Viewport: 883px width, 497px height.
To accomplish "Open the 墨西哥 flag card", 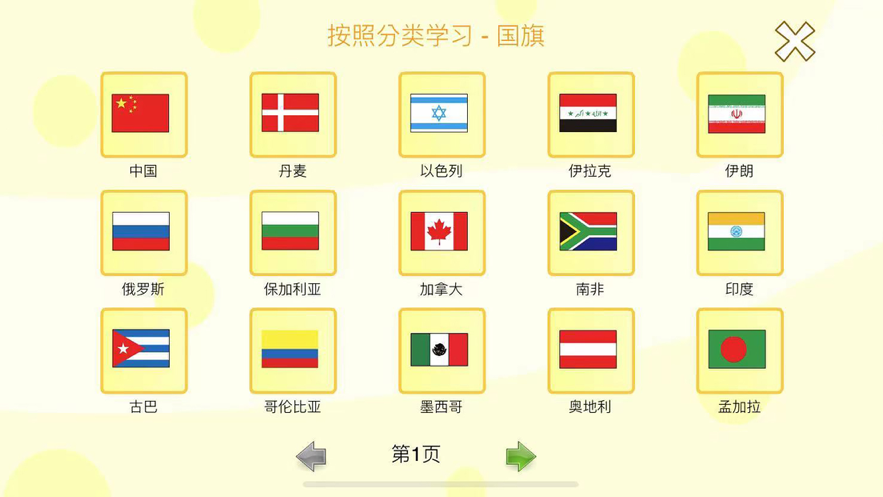I will coord(441,350).
